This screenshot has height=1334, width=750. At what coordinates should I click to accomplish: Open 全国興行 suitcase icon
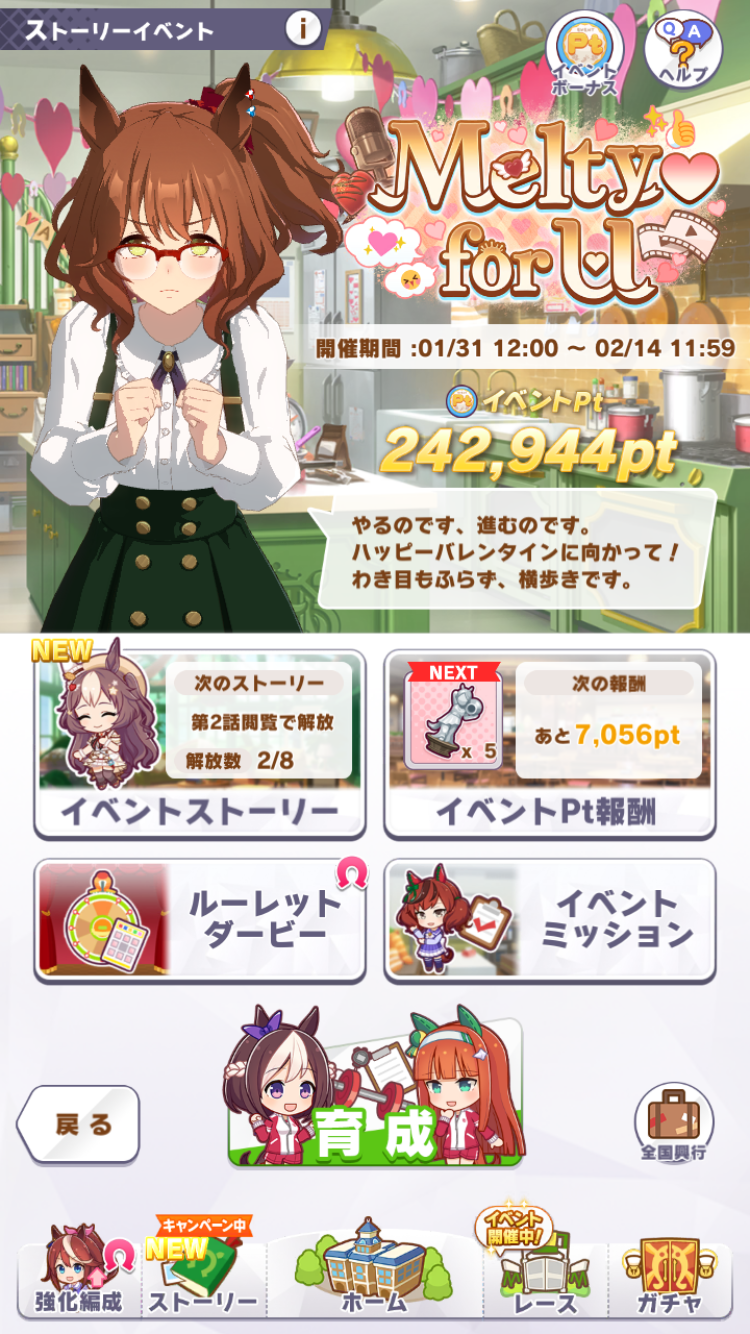point(674,1122)
